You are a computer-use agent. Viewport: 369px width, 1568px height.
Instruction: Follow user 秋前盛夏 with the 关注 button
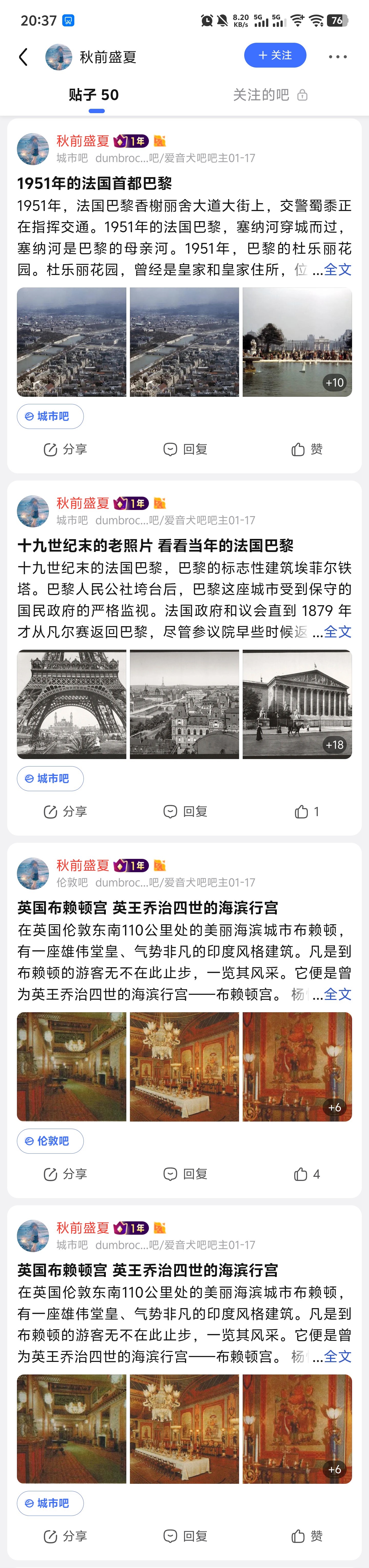(x=275, y=55)
